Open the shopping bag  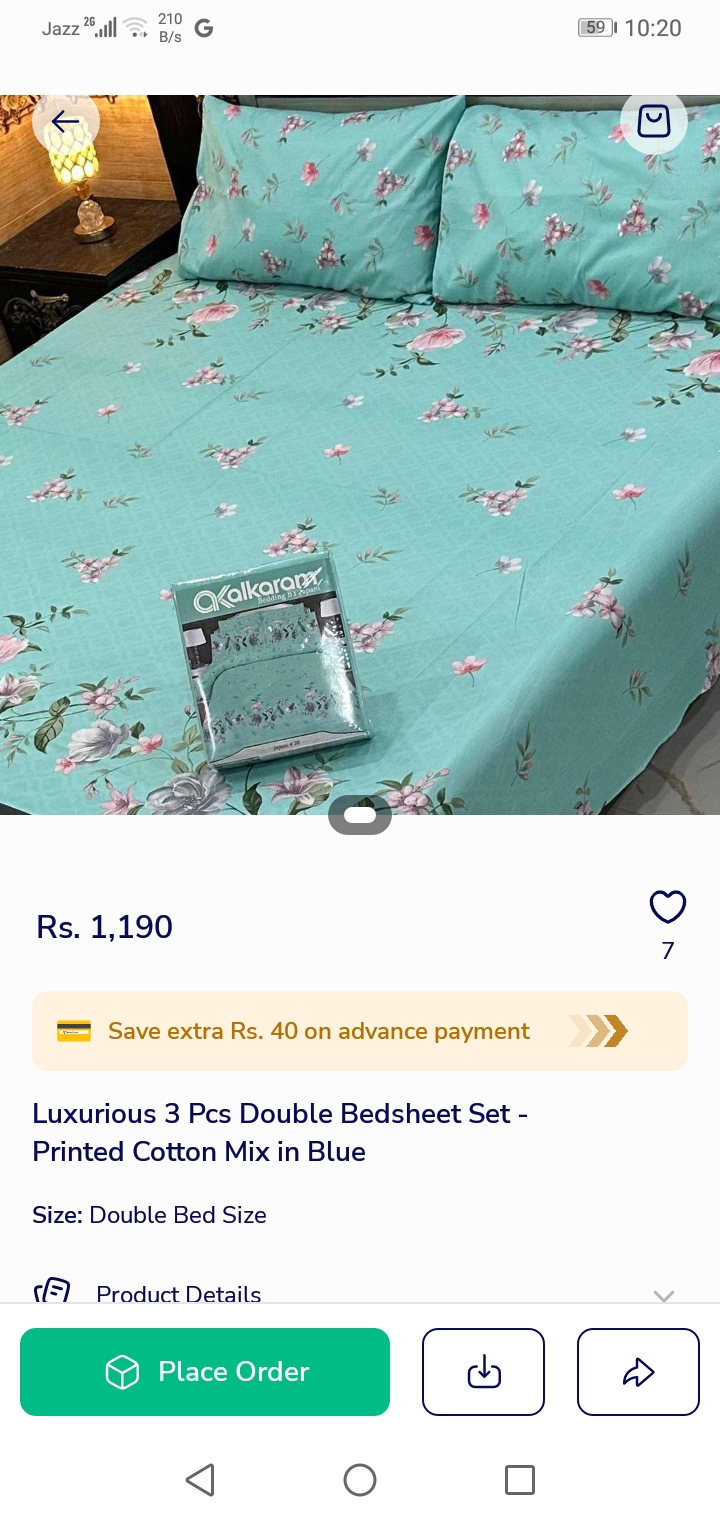[x=653, y=121]
